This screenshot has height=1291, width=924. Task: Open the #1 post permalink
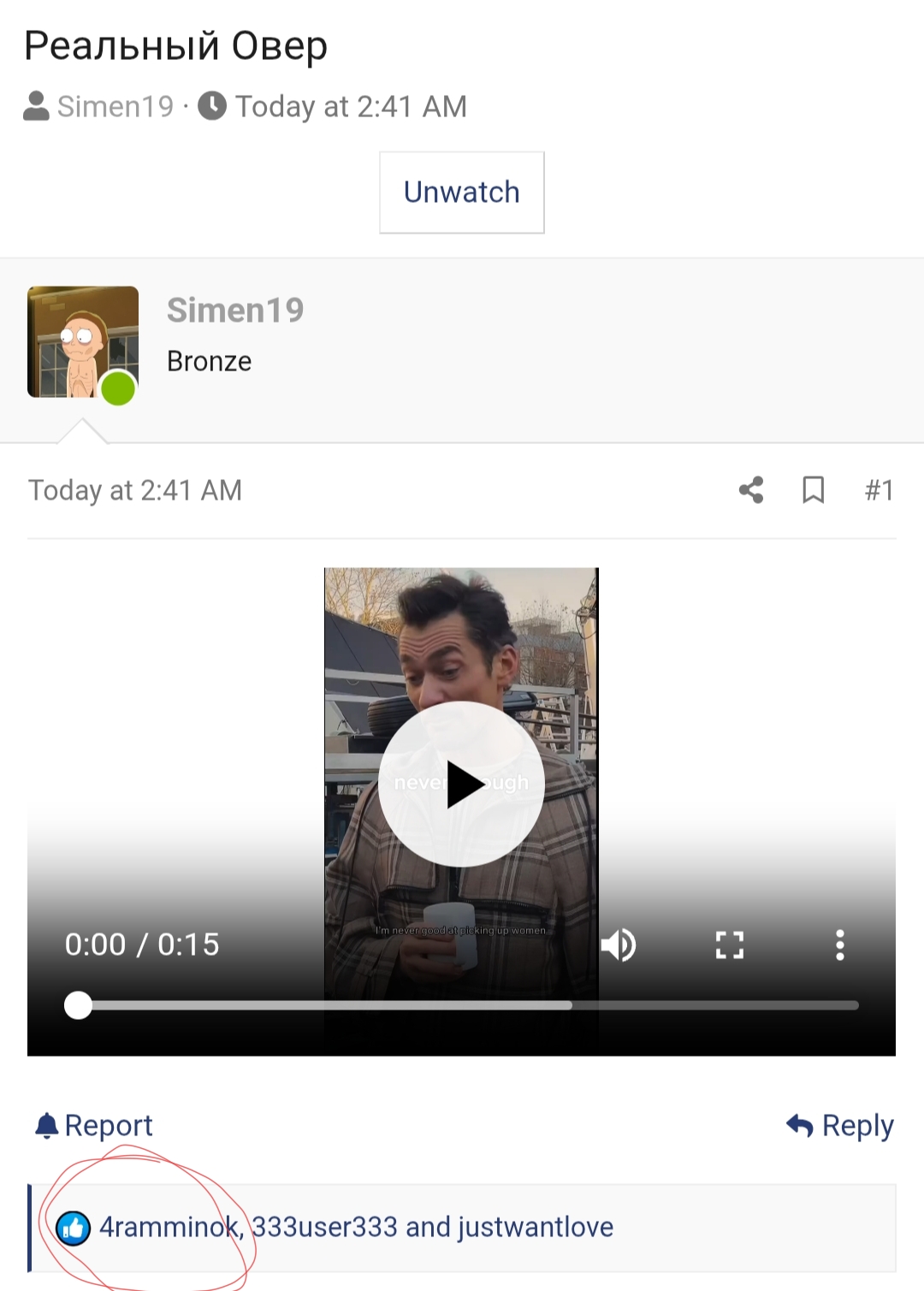pyautogui.click(x=879, y=490)
